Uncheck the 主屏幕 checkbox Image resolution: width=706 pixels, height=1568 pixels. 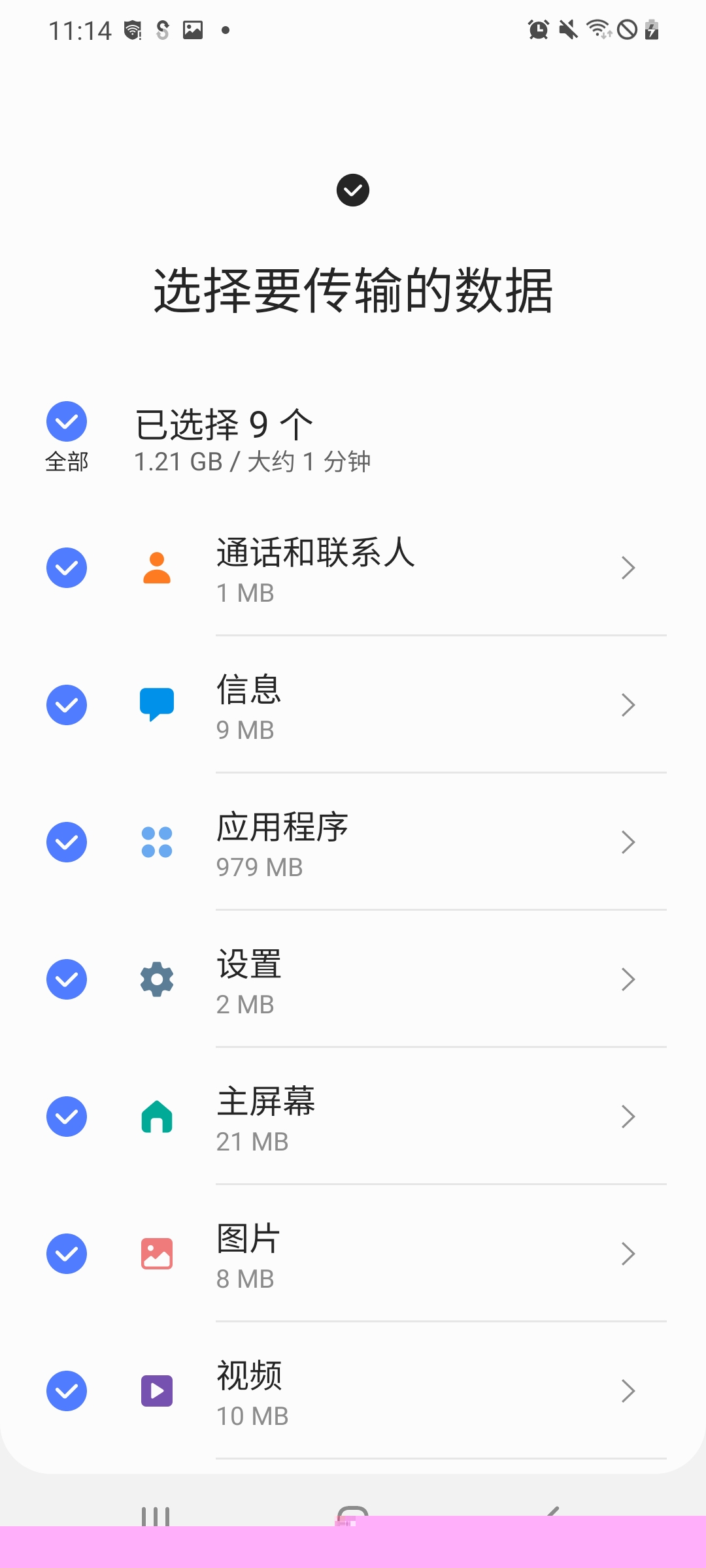67,1117
